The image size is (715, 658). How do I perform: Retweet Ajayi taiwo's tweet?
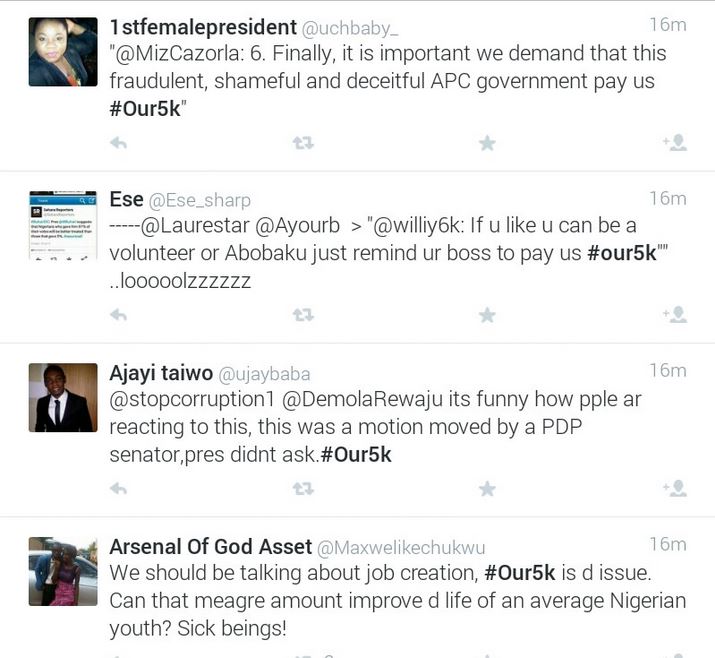[x=302, y=489]
